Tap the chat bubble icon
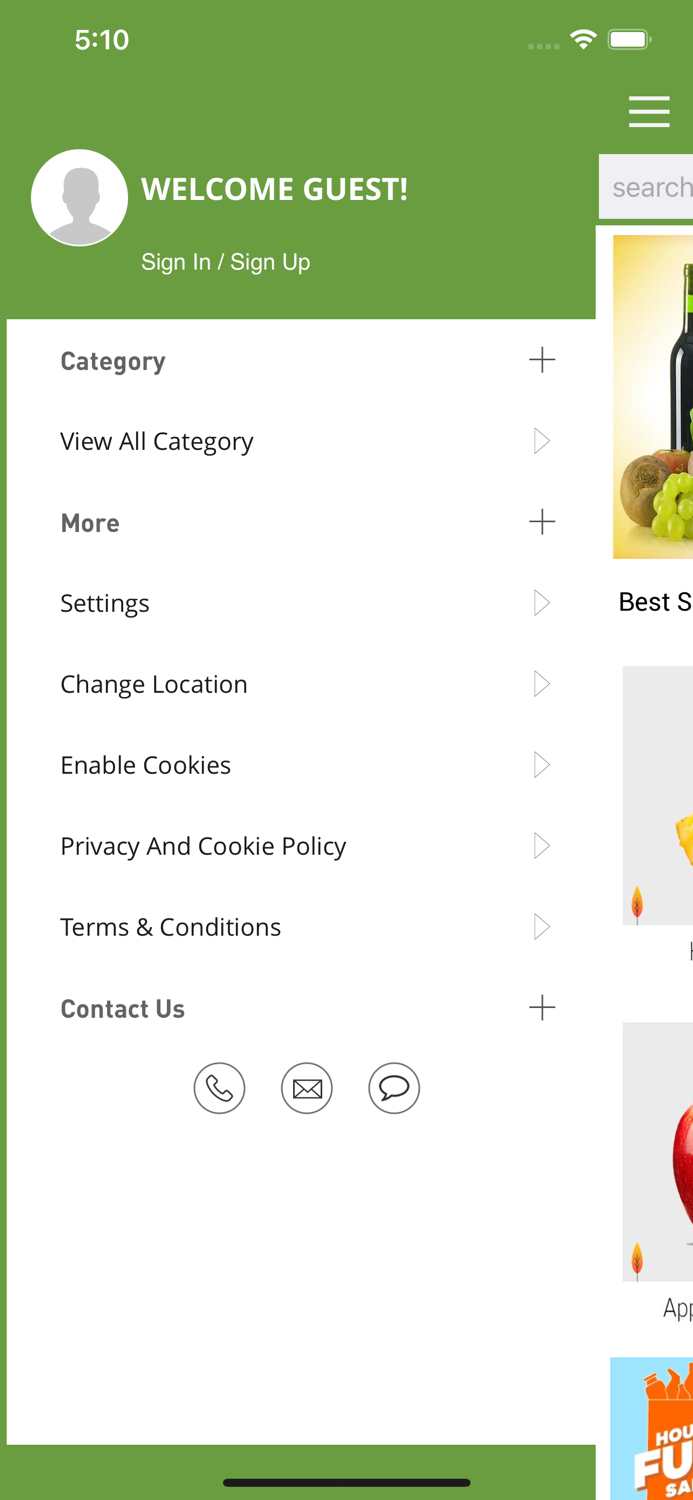Viewport: 693px width, 1500px height. 394,1088
